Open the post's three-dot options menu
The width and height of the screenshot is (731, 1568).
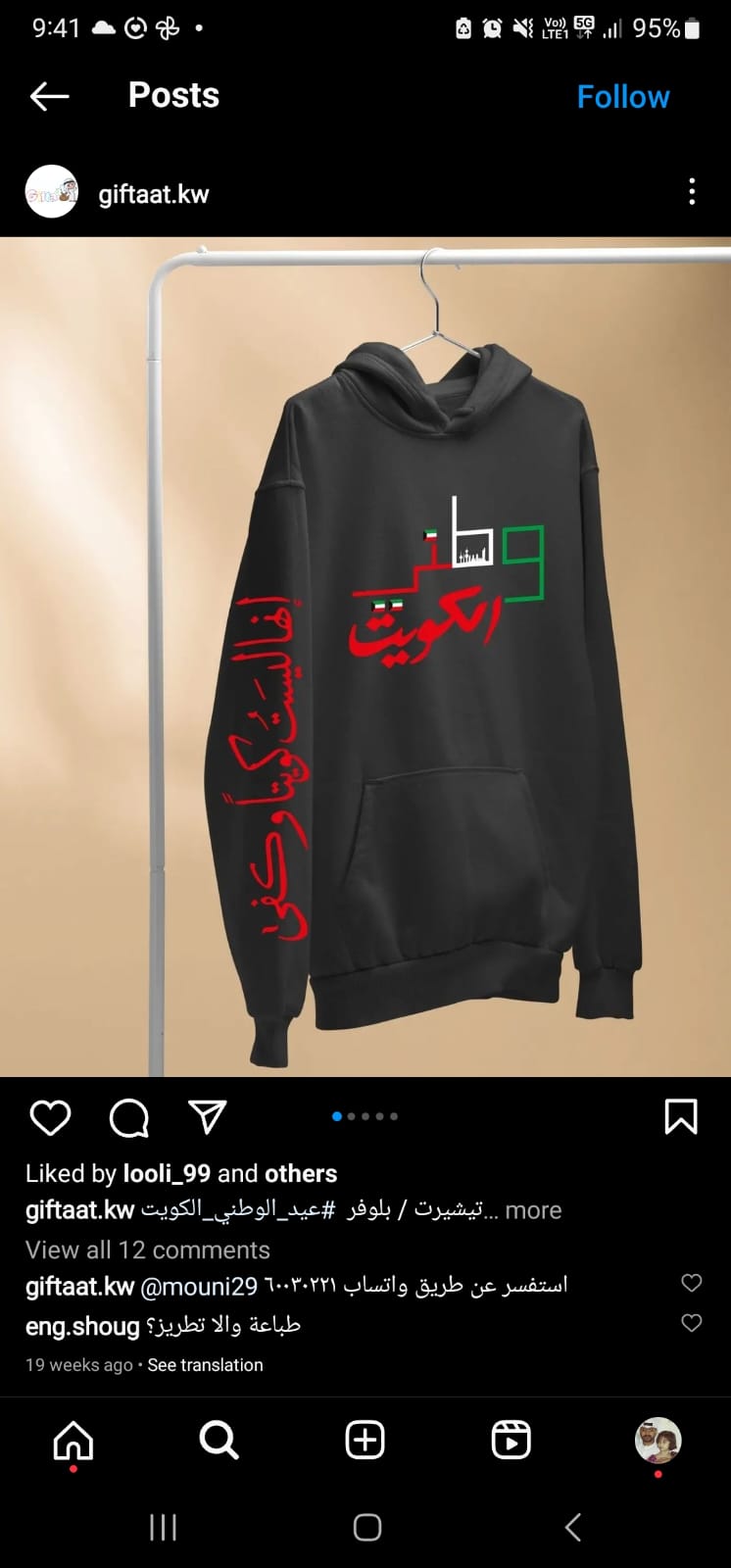point(692,191)
